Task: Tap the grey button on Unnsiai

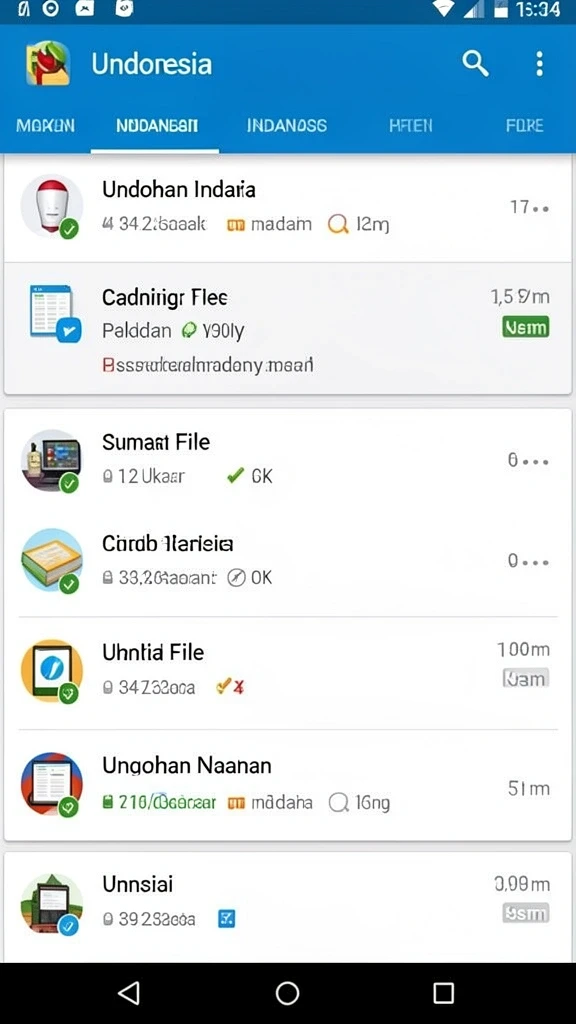Action: click(526, 913)
